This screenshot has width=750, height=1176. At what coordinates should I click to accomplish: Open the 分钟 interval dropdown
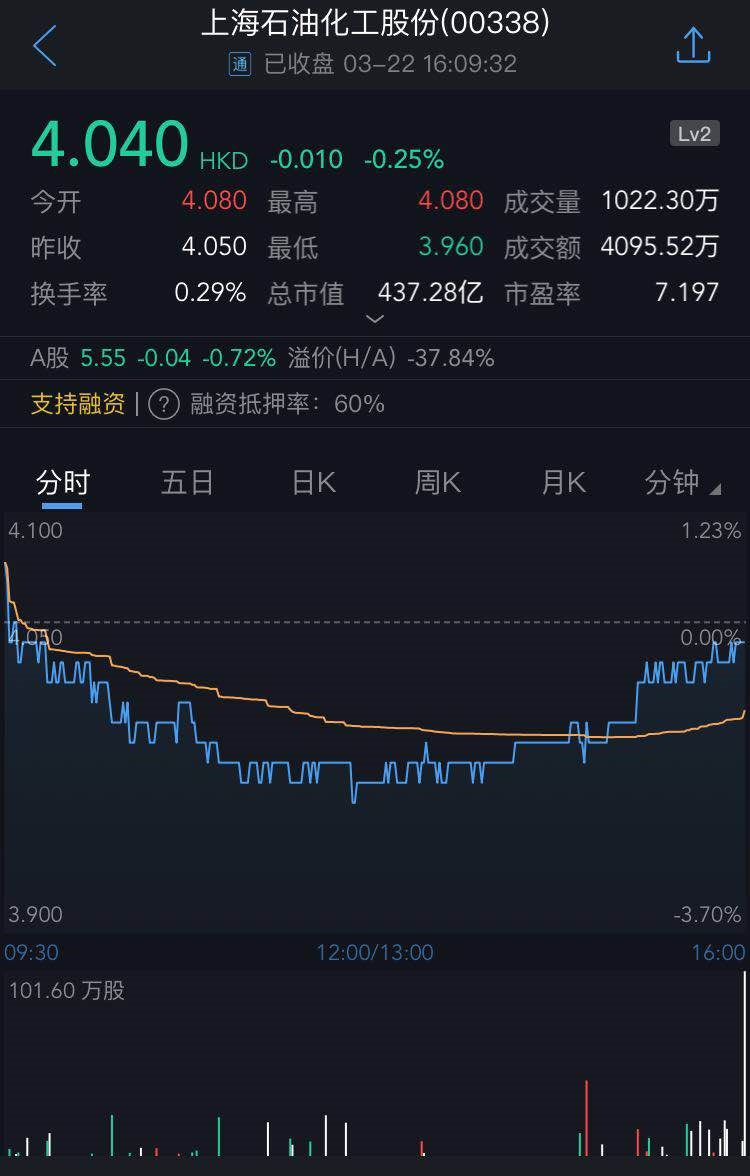click(x=682, y=483)
